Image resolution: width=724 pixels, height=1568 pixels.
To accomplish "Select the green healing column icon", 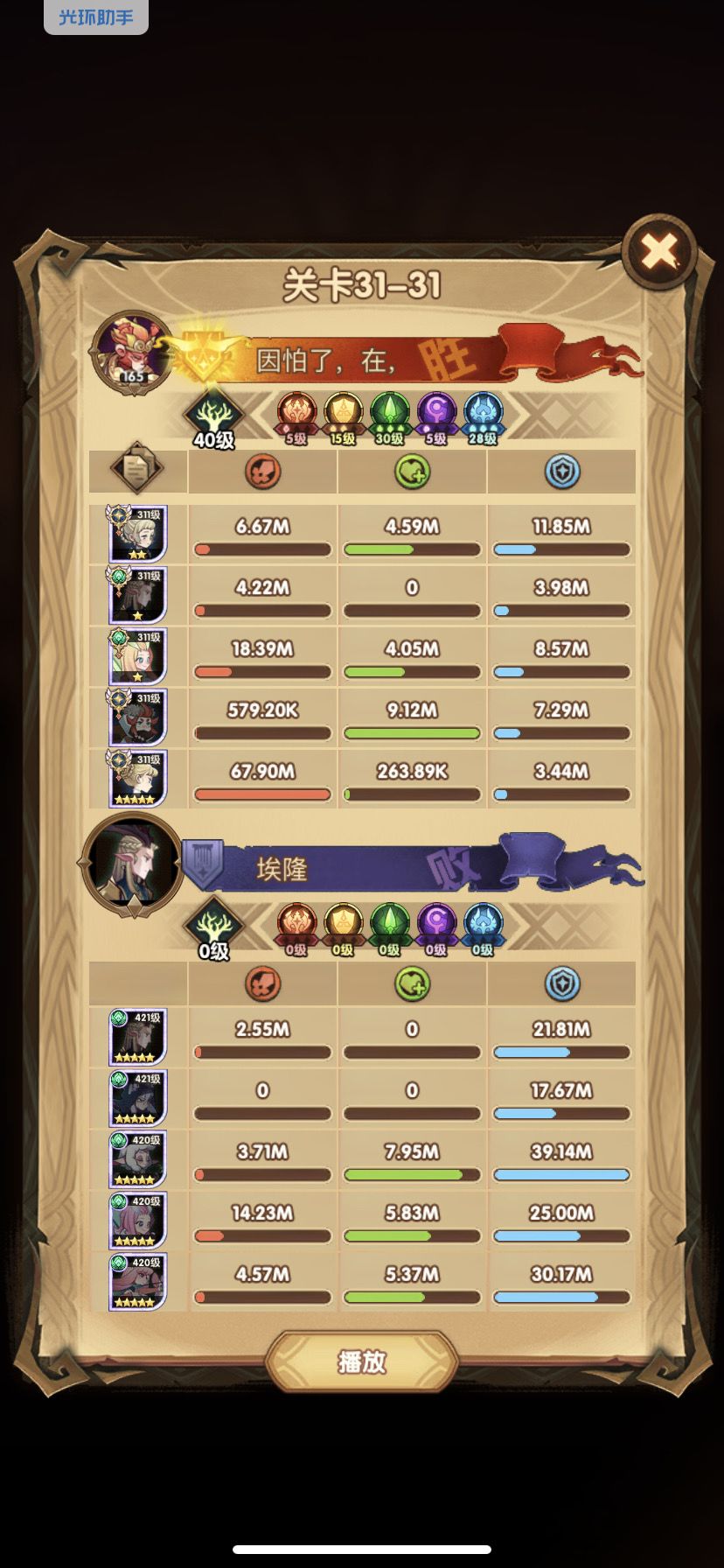I will point(411,470).
